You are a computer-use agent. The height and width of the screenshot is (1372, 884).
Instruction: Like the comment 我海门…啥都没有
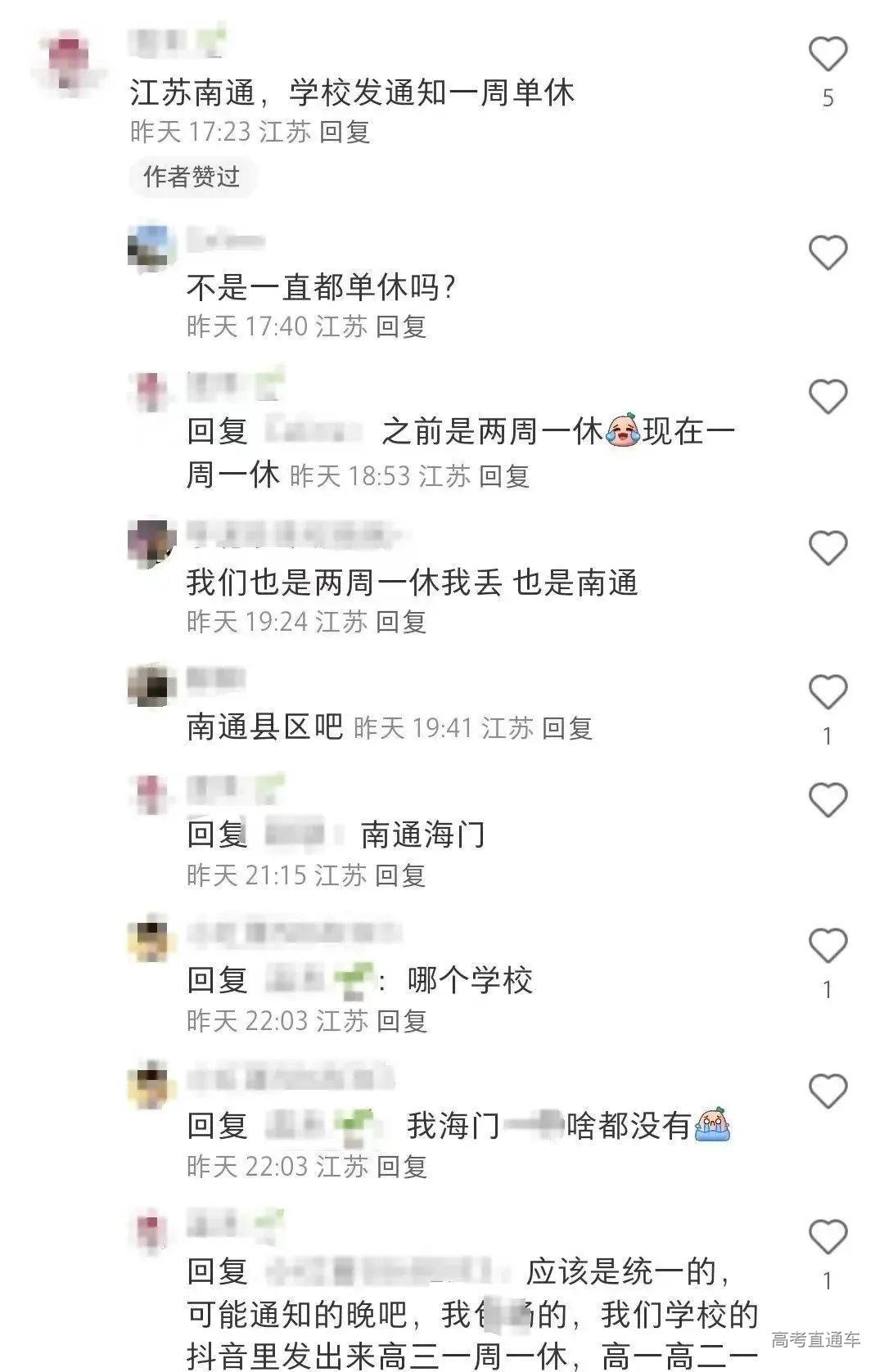coord(828,1091)
